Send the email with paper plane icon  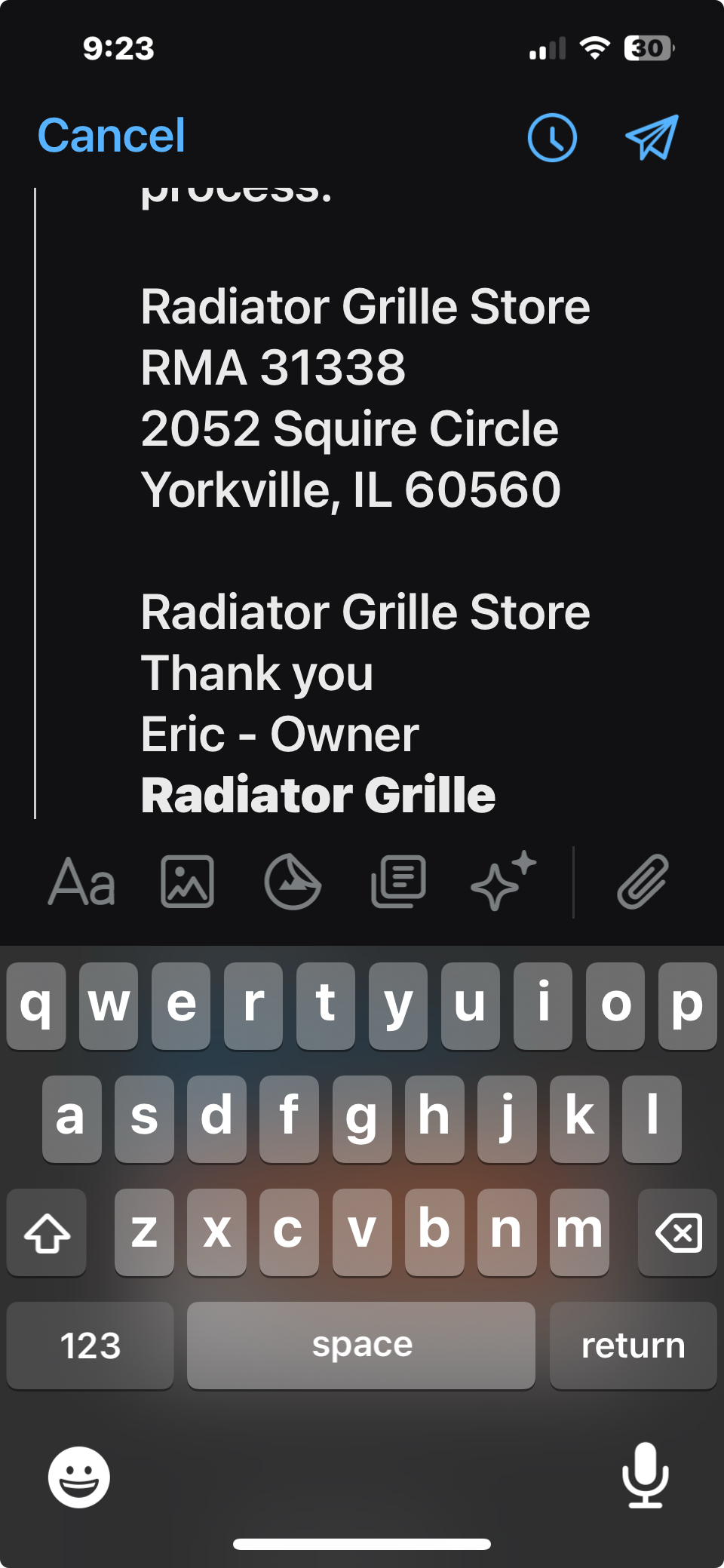pyautogui.click(x=652, y=137)
